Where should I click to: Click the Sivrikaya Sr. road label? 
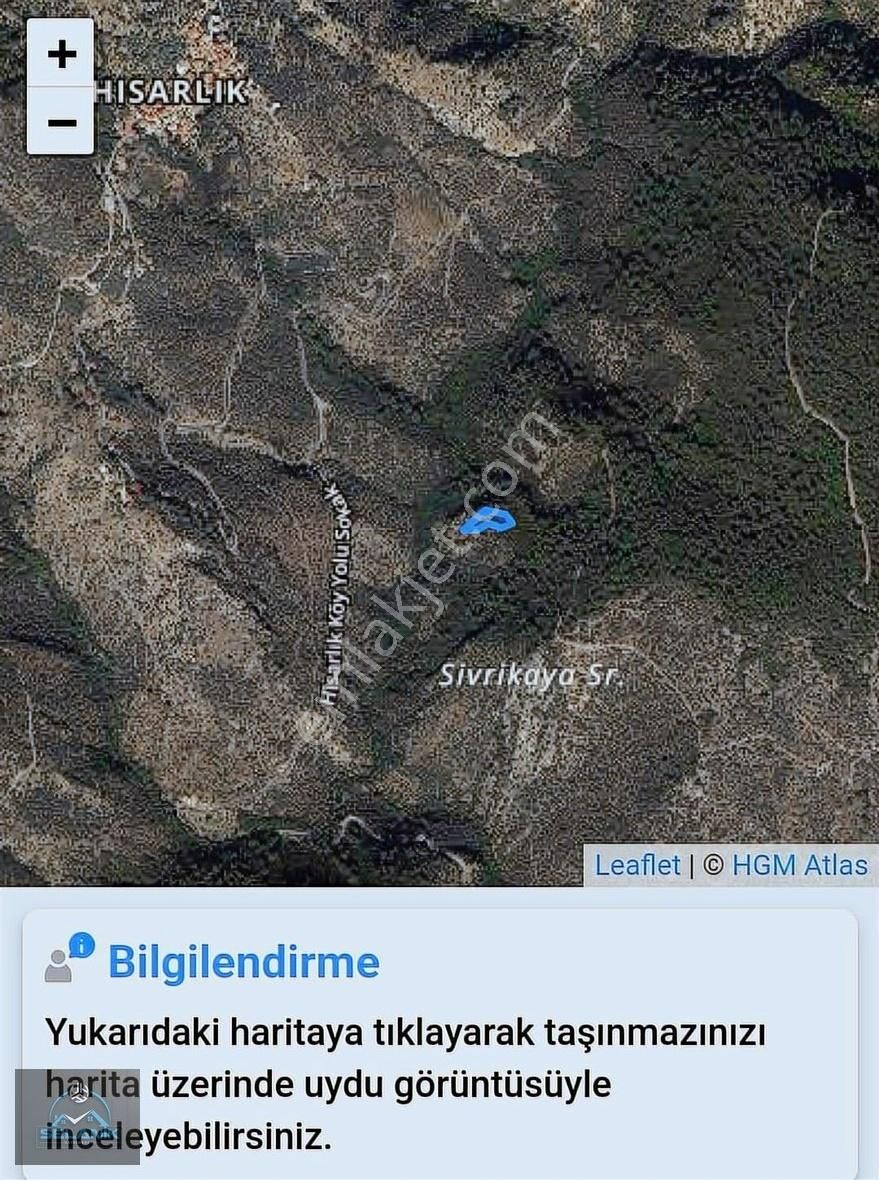pos(531,676)
